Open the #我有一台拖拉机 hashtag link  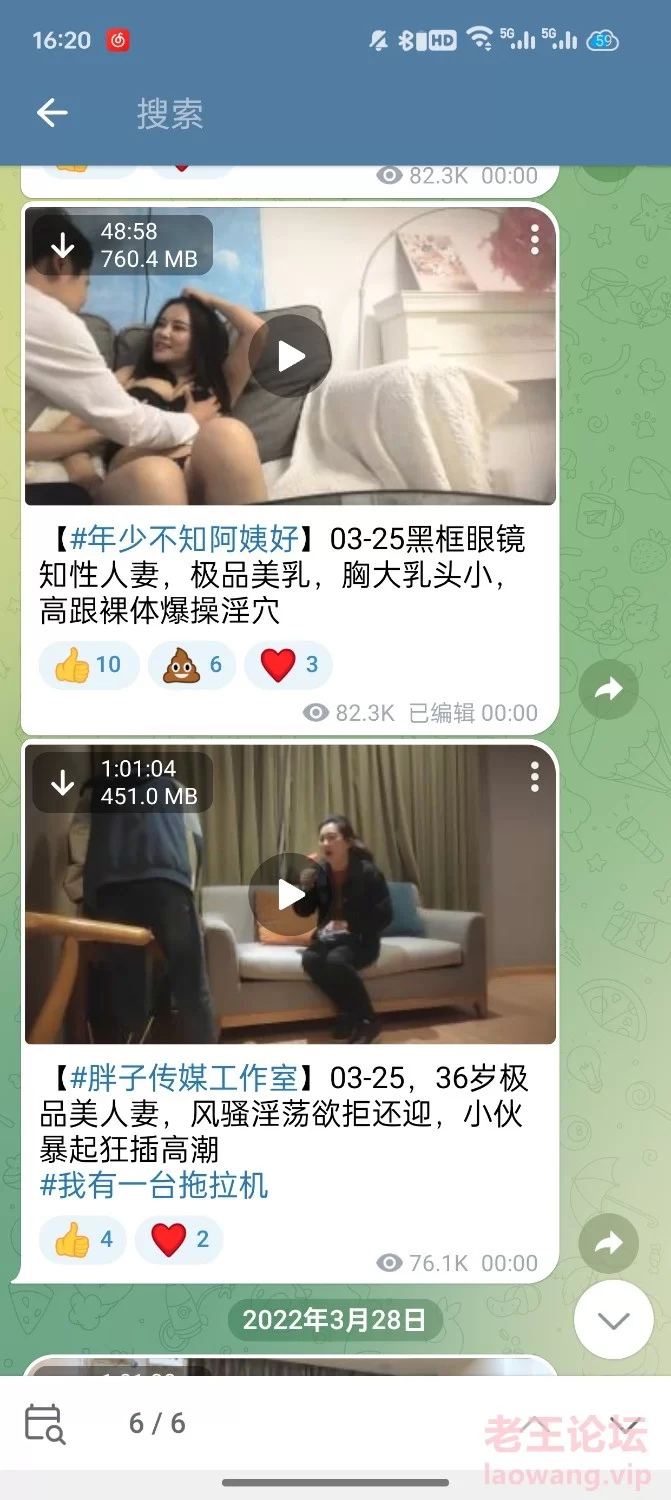pyautogui.click(x=154, y=1186)
